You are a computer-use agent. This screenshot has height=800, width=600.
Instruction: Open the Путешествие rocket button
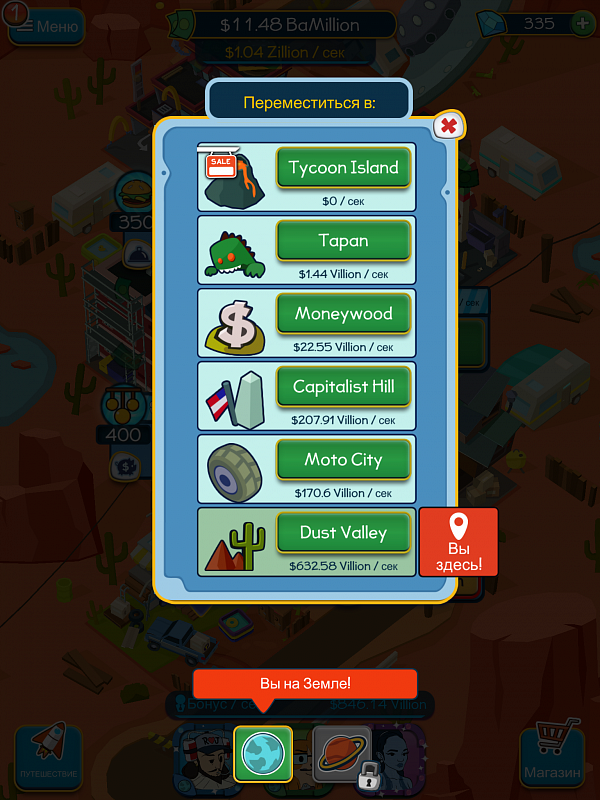47,757
